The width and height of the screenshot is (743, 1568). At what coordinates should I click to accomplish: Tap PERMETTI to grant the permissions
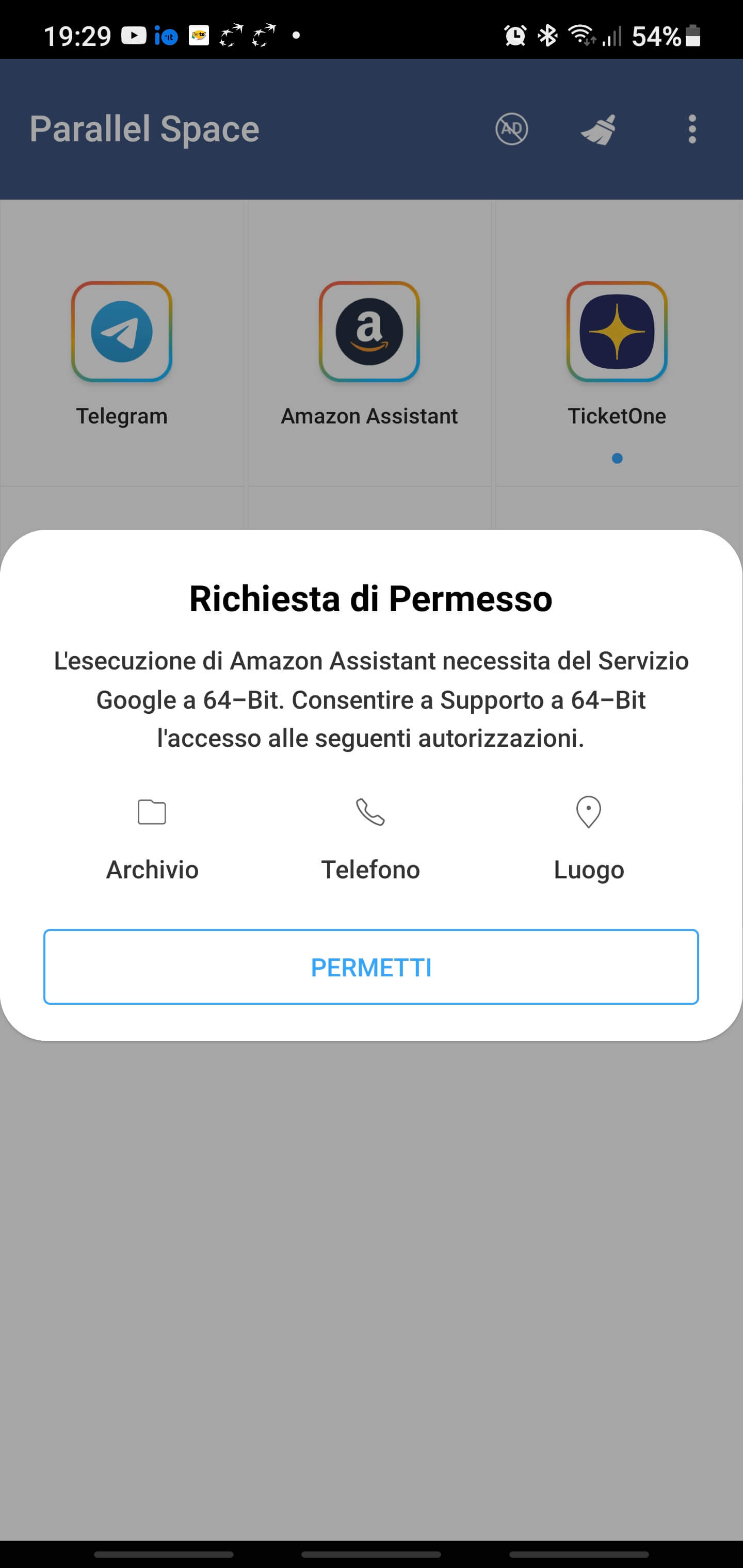[x=371, y=967]
